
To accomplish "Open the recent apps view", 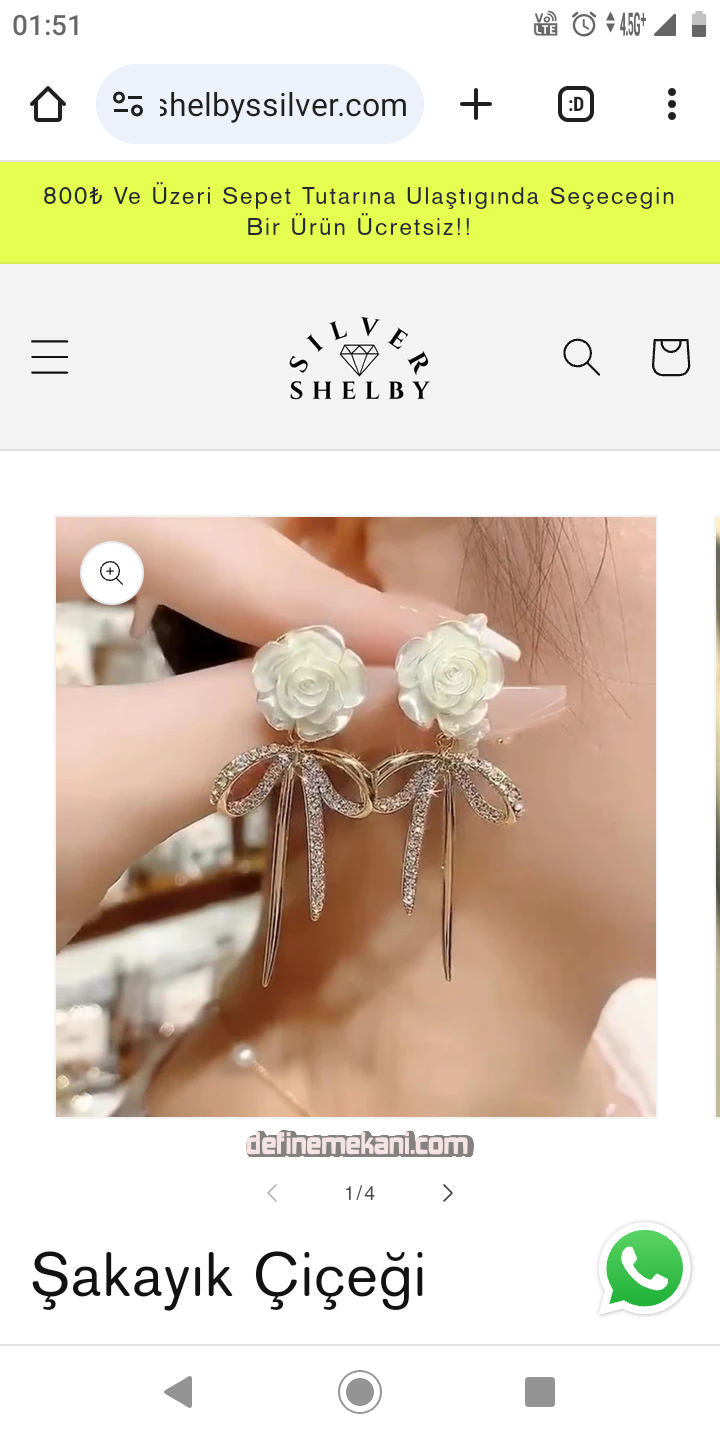I will (539, 1391).
